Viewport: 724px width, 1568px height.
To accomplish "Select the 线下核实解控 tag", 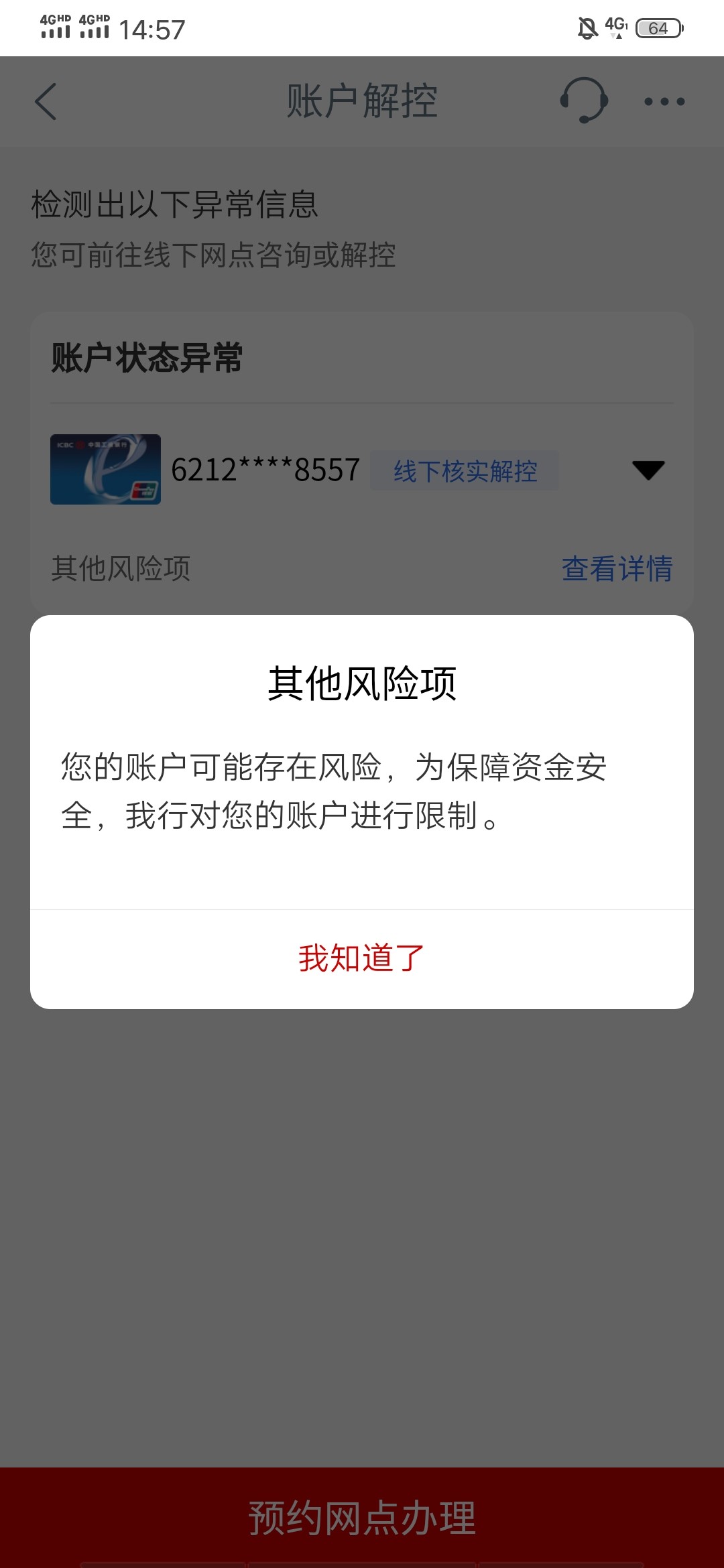I will click(x=465, y=471).
